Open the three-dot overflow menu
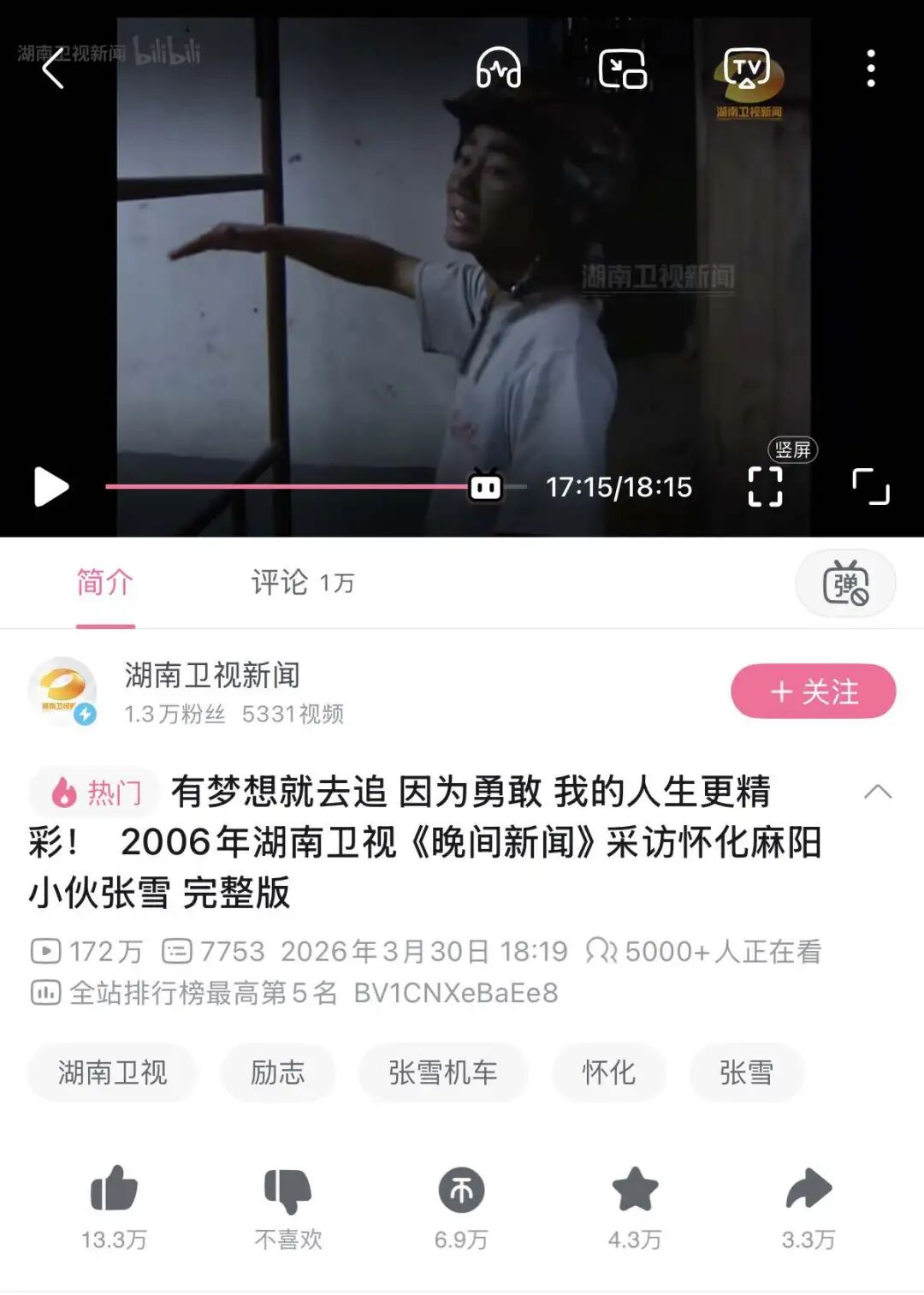The height and width of the screenshot is (1295, 924). pyautogui.click(x=870, y=68)
